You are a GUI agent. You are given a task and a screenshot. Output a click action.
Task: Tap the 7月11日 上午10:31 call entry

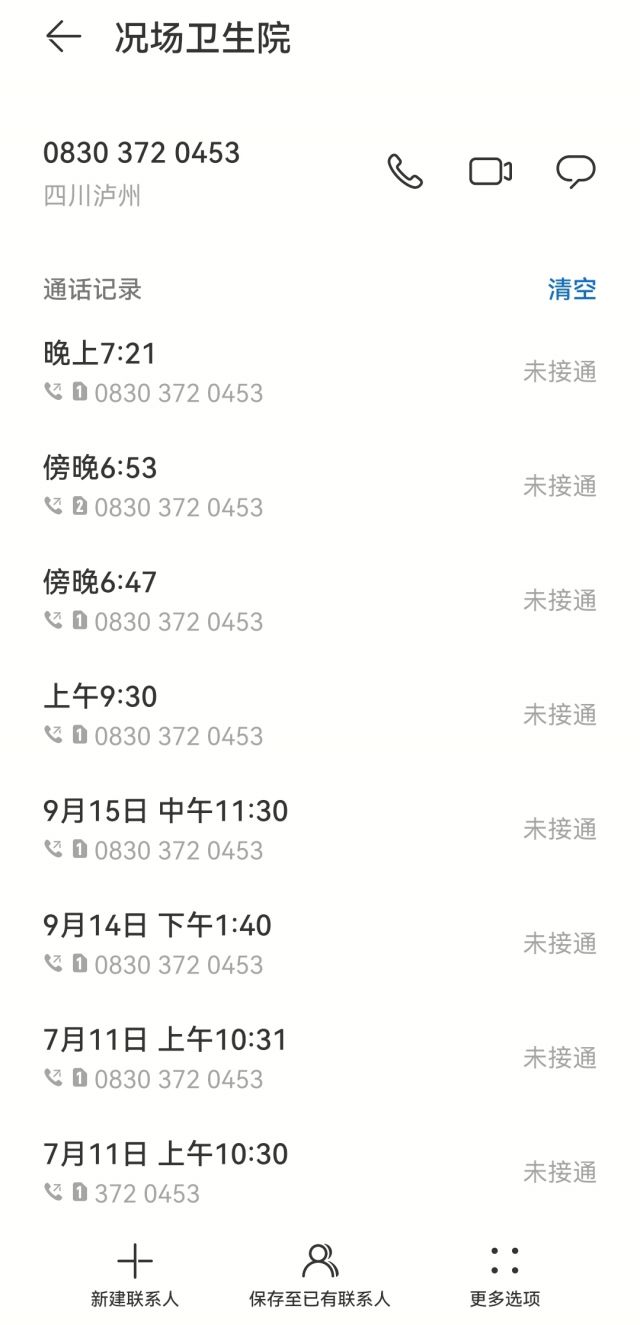pyautogui.click(x=320, y=1058)
